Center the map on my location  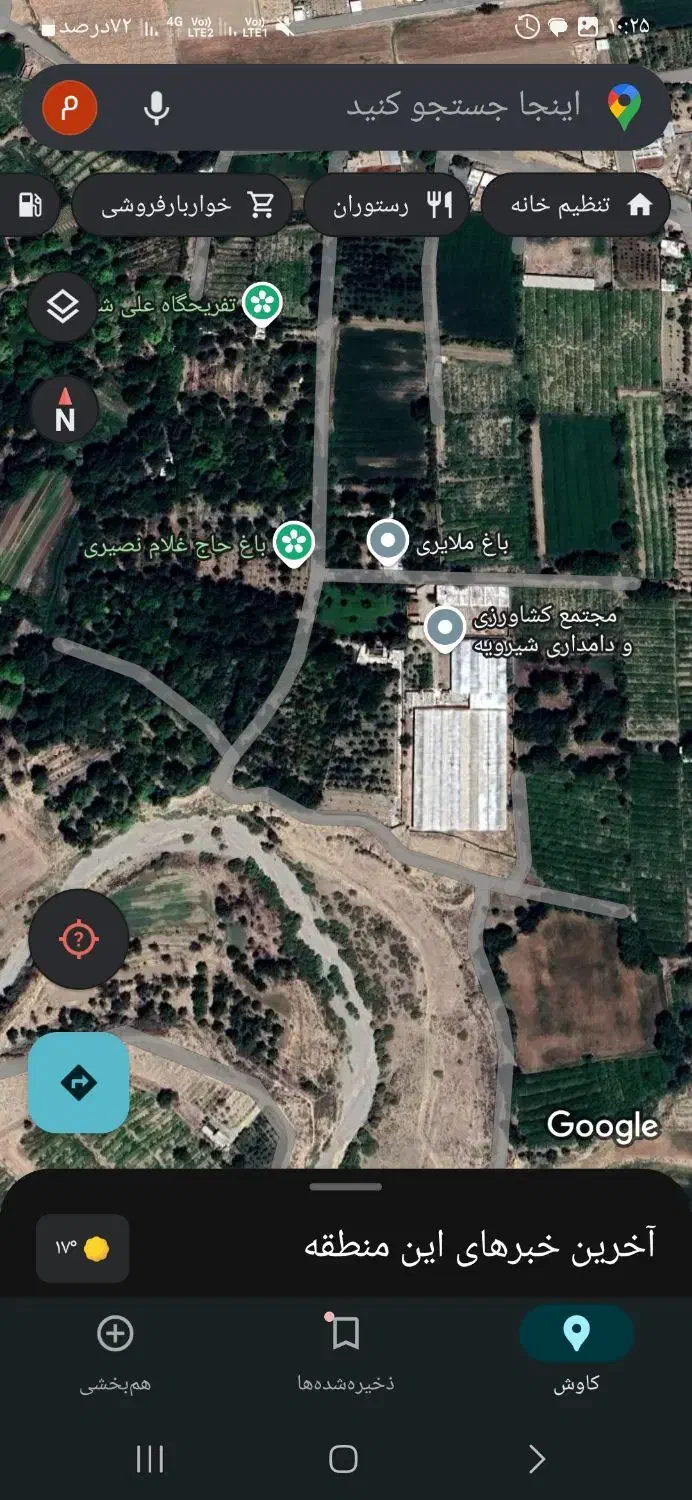[78, 939]
